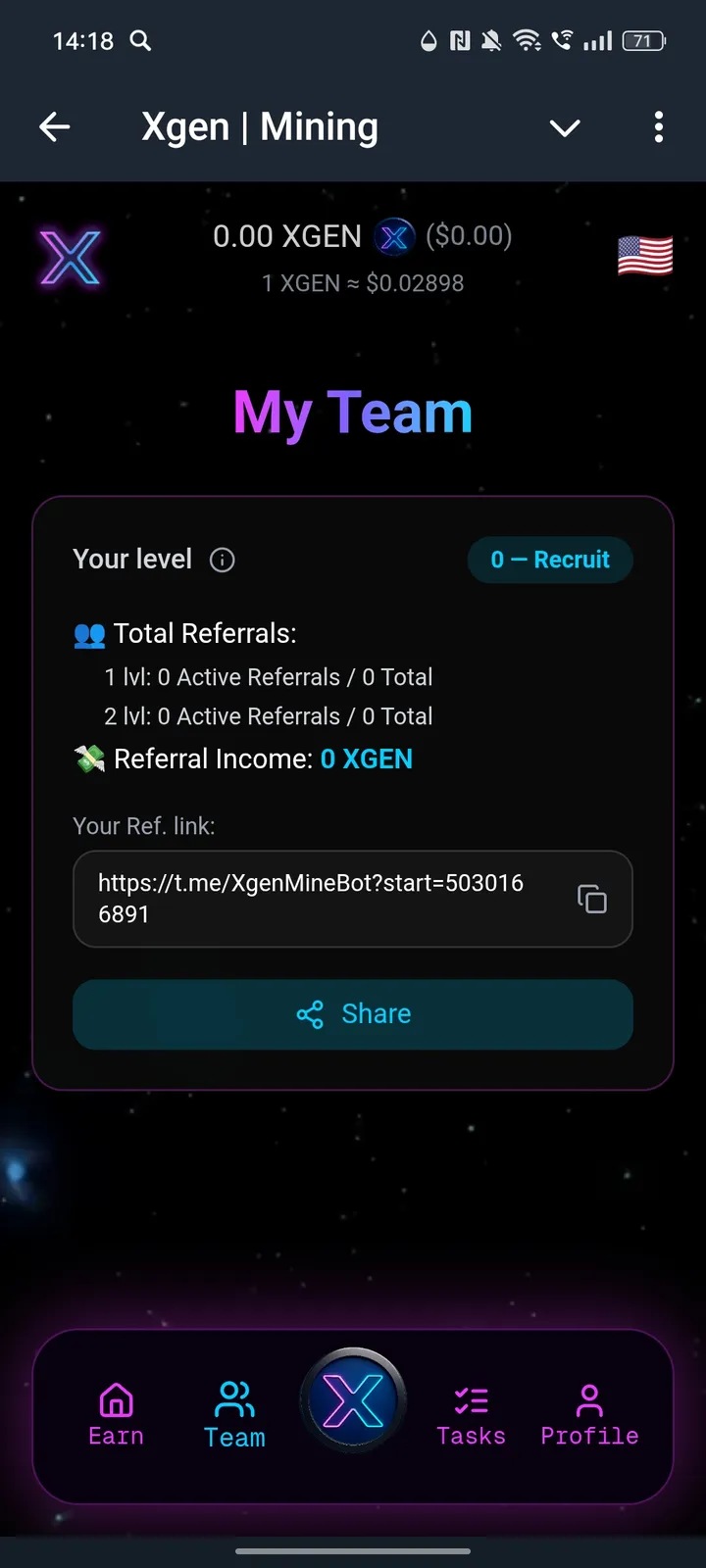
Task: Tap the status bar search icon
Action: pyautogui.click(x=139, y=42)
